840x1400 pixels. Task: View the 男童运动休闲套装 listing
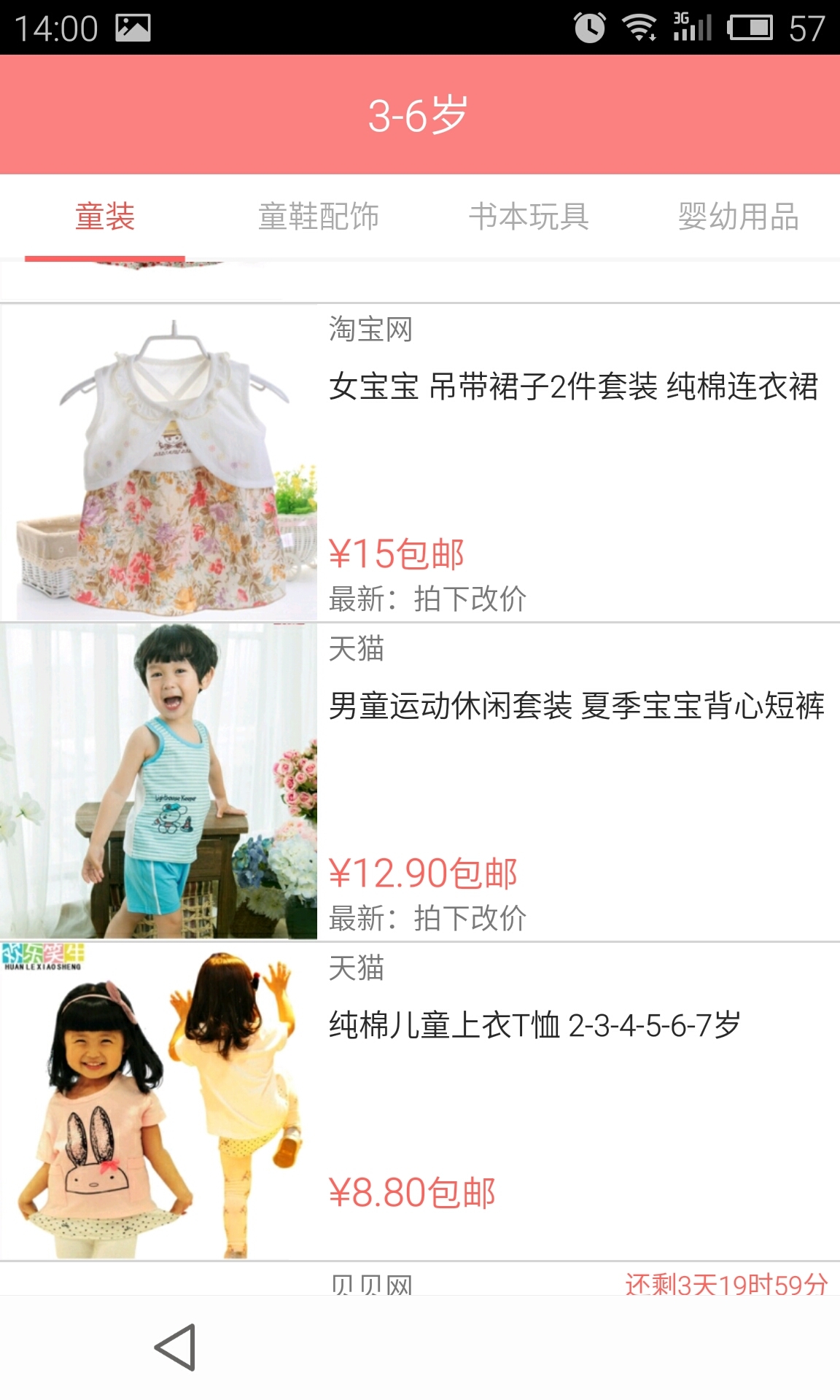pyautogui.click(x=576, y=706)
